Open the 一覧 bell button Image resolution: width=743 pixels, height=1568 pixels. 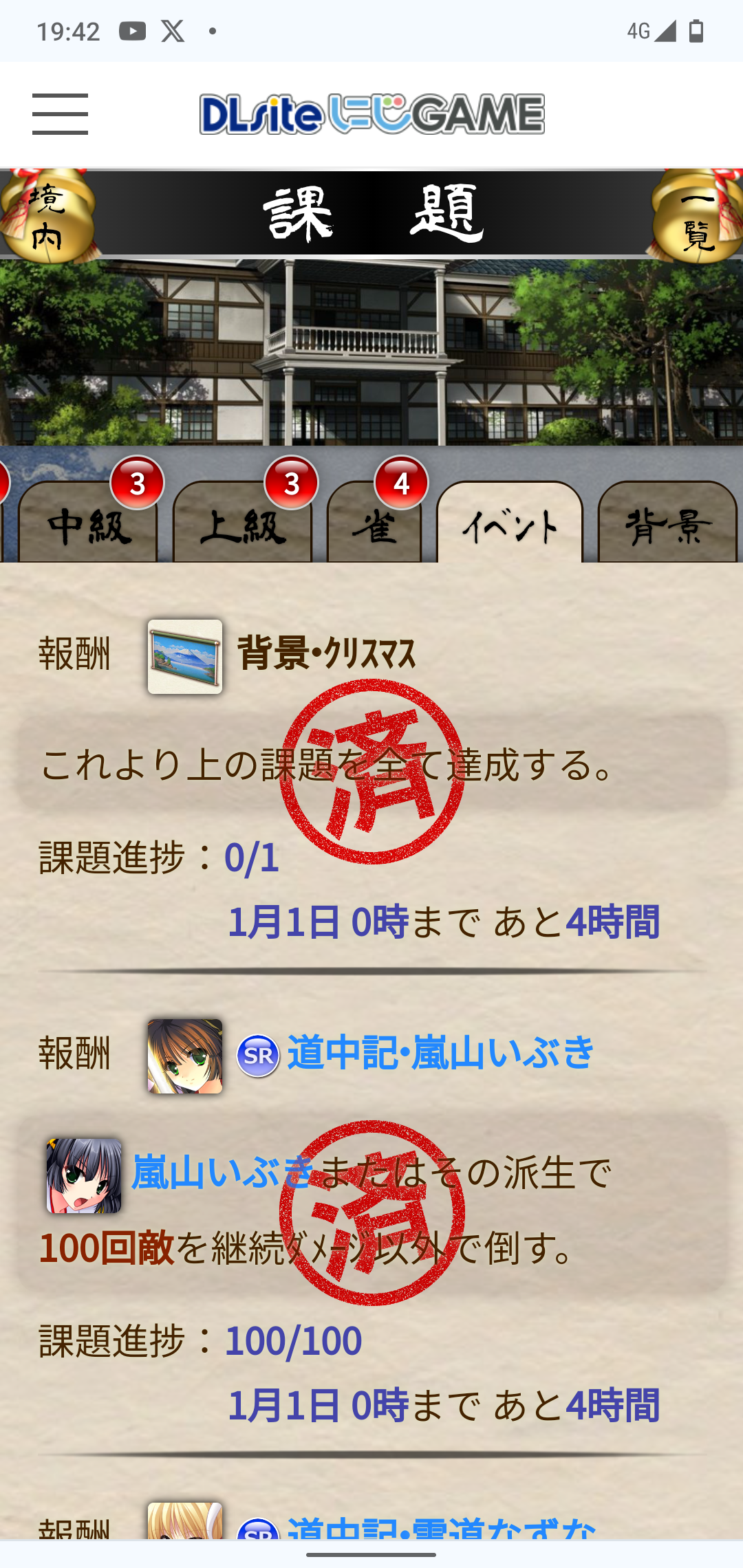point(696,216)
